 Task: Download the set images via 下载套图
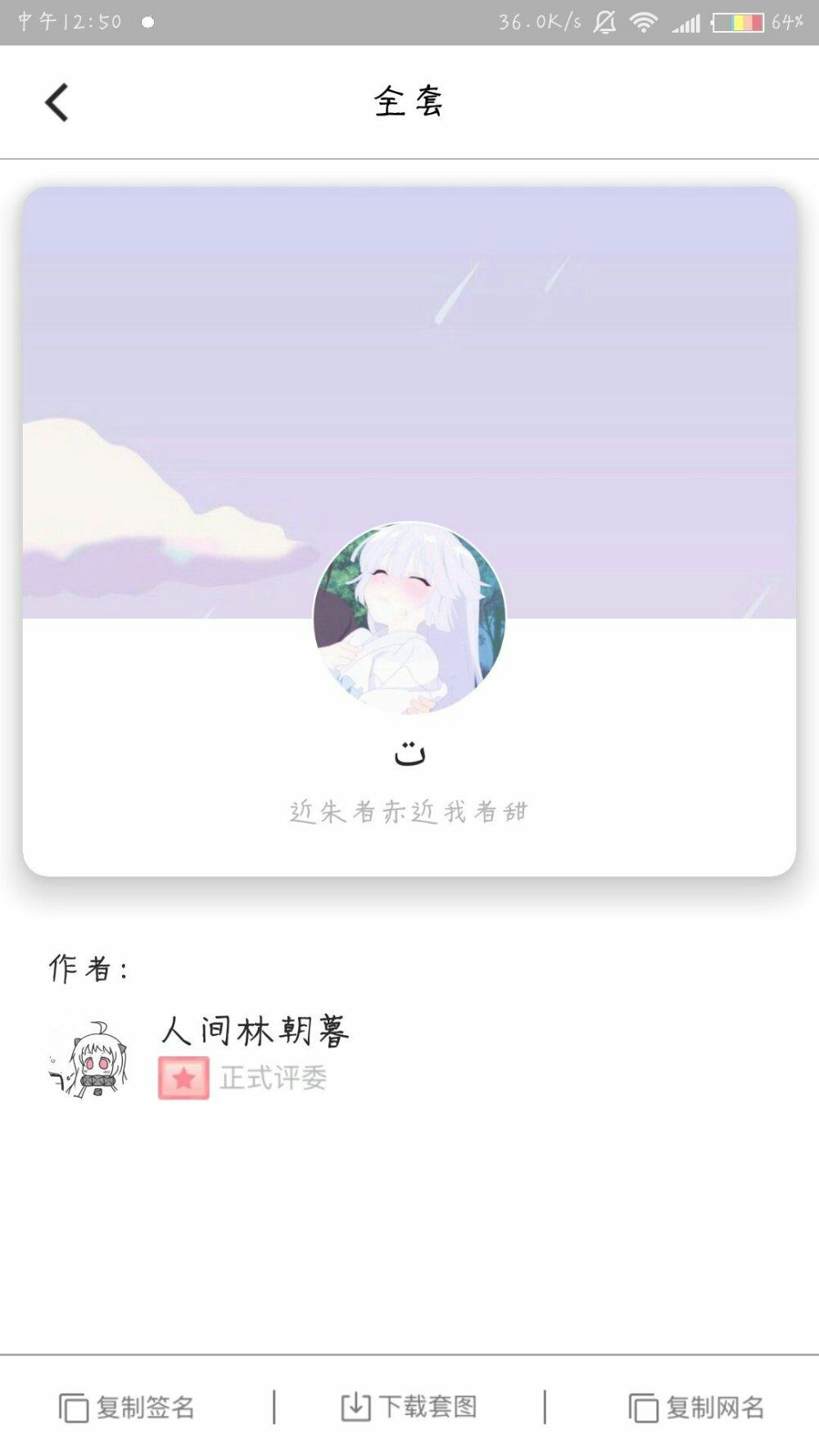coord(409,1407)
